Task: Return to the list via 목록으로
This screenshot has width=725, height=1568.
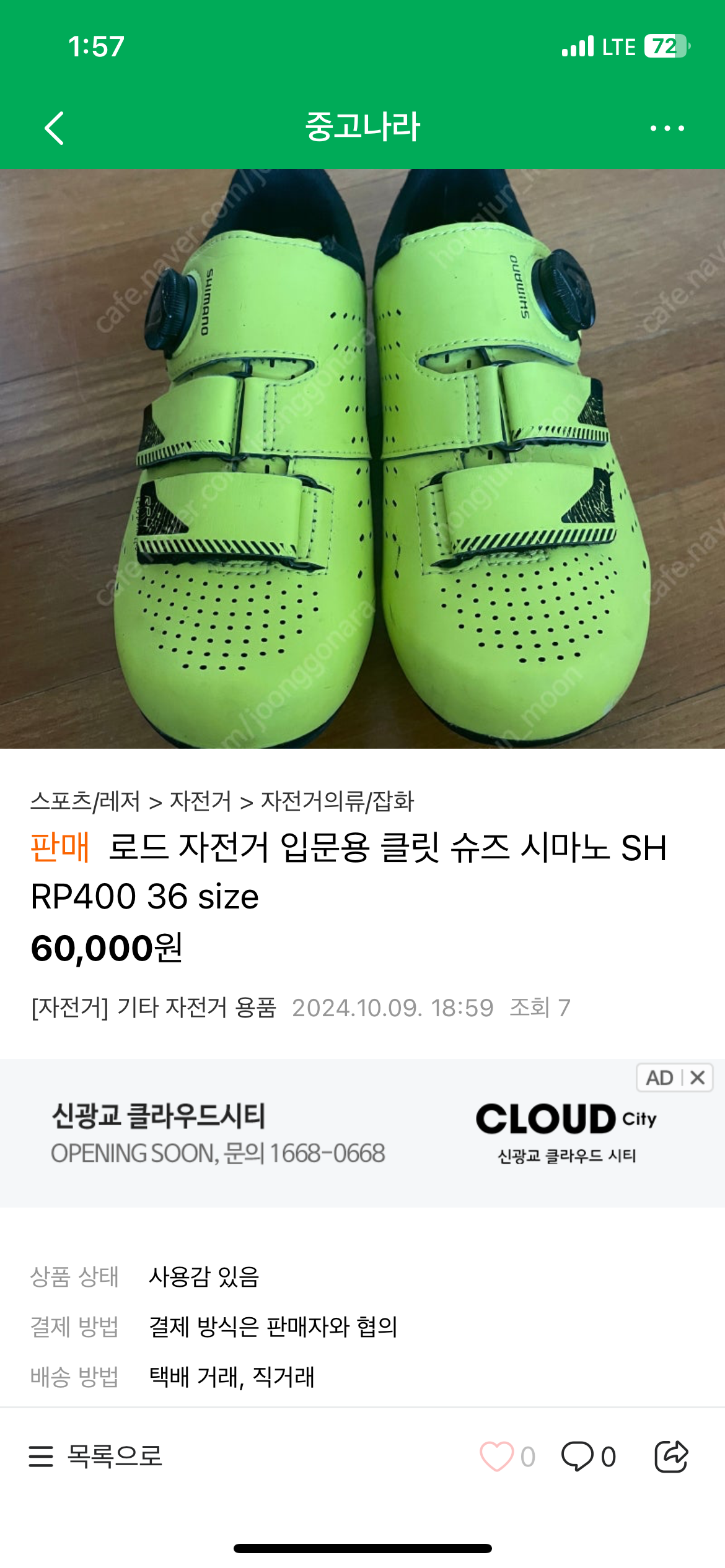Action: point(96,1456)
